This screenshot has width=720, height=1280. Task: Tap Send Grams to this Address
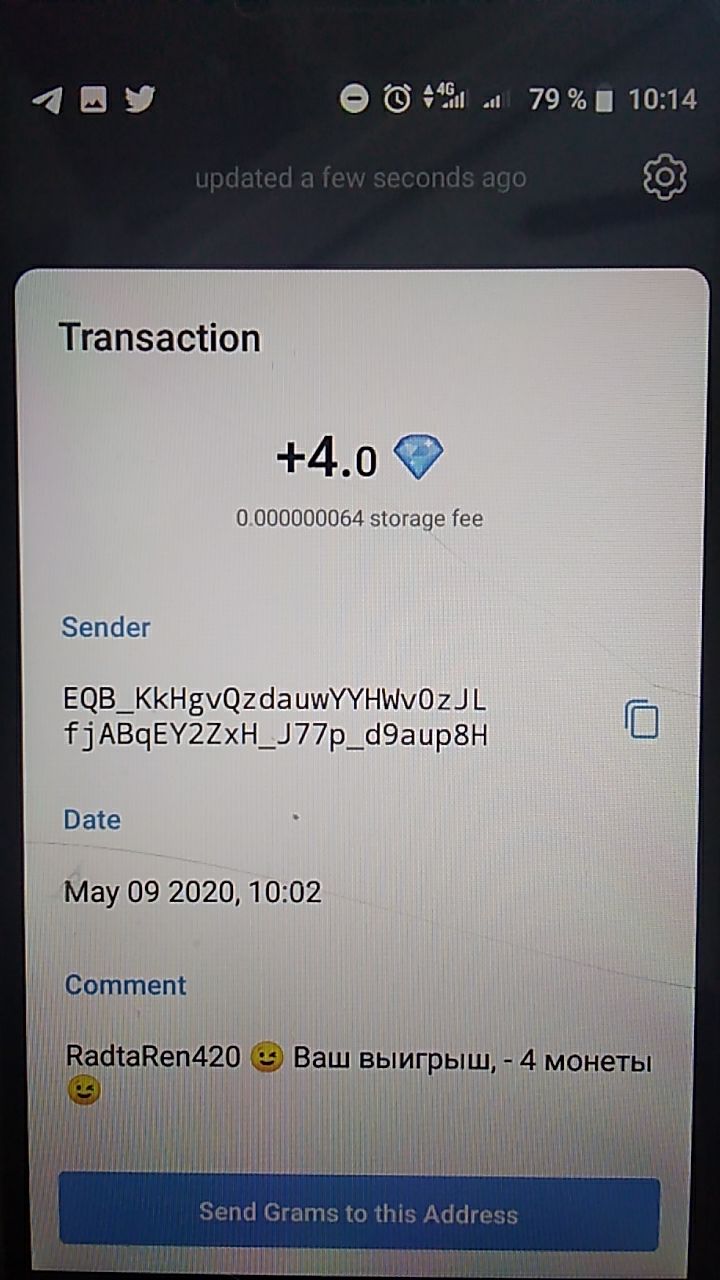[x=359, y=1213]
